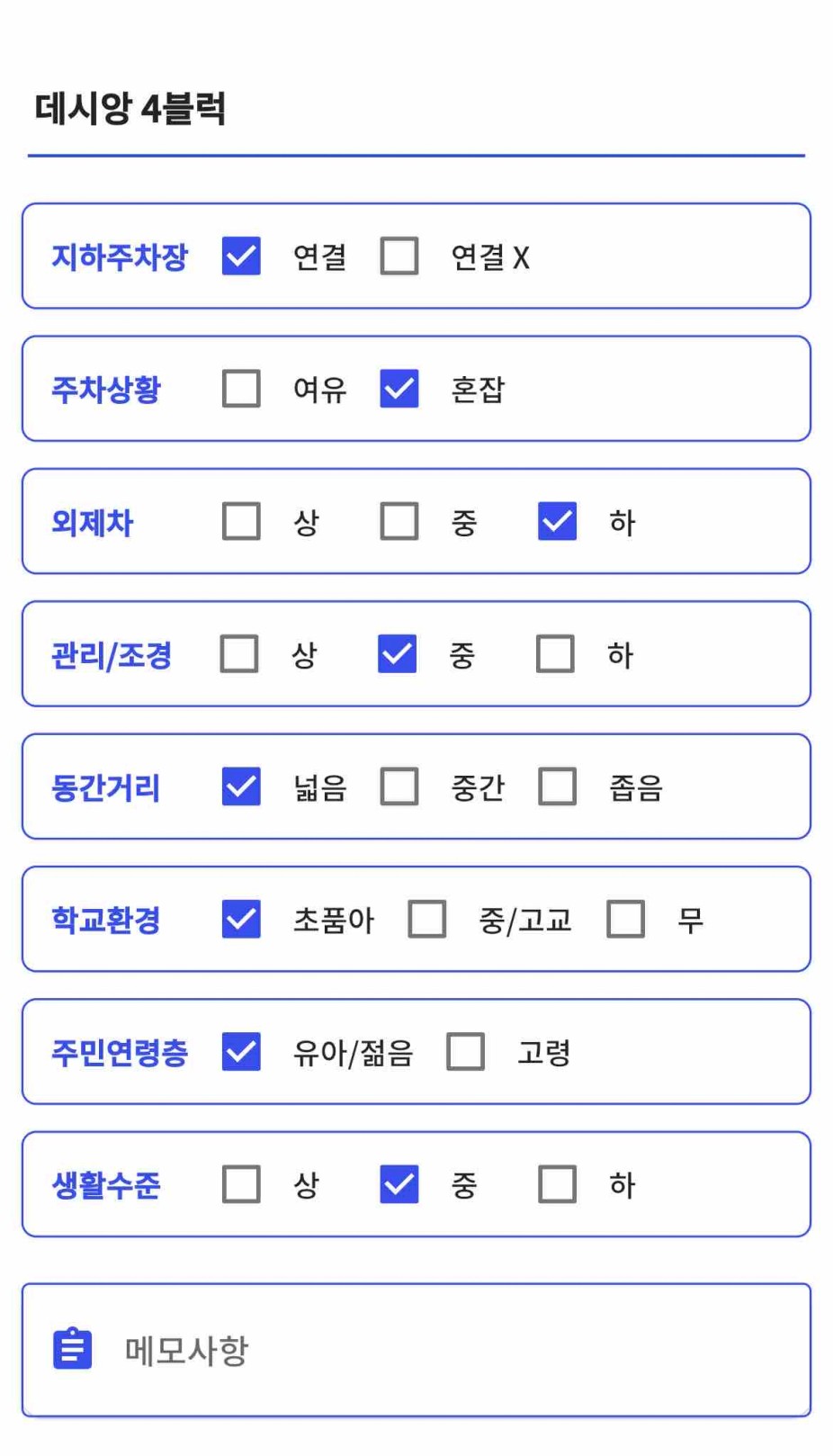Uncheck 넓음 for 동간거리

241,786
